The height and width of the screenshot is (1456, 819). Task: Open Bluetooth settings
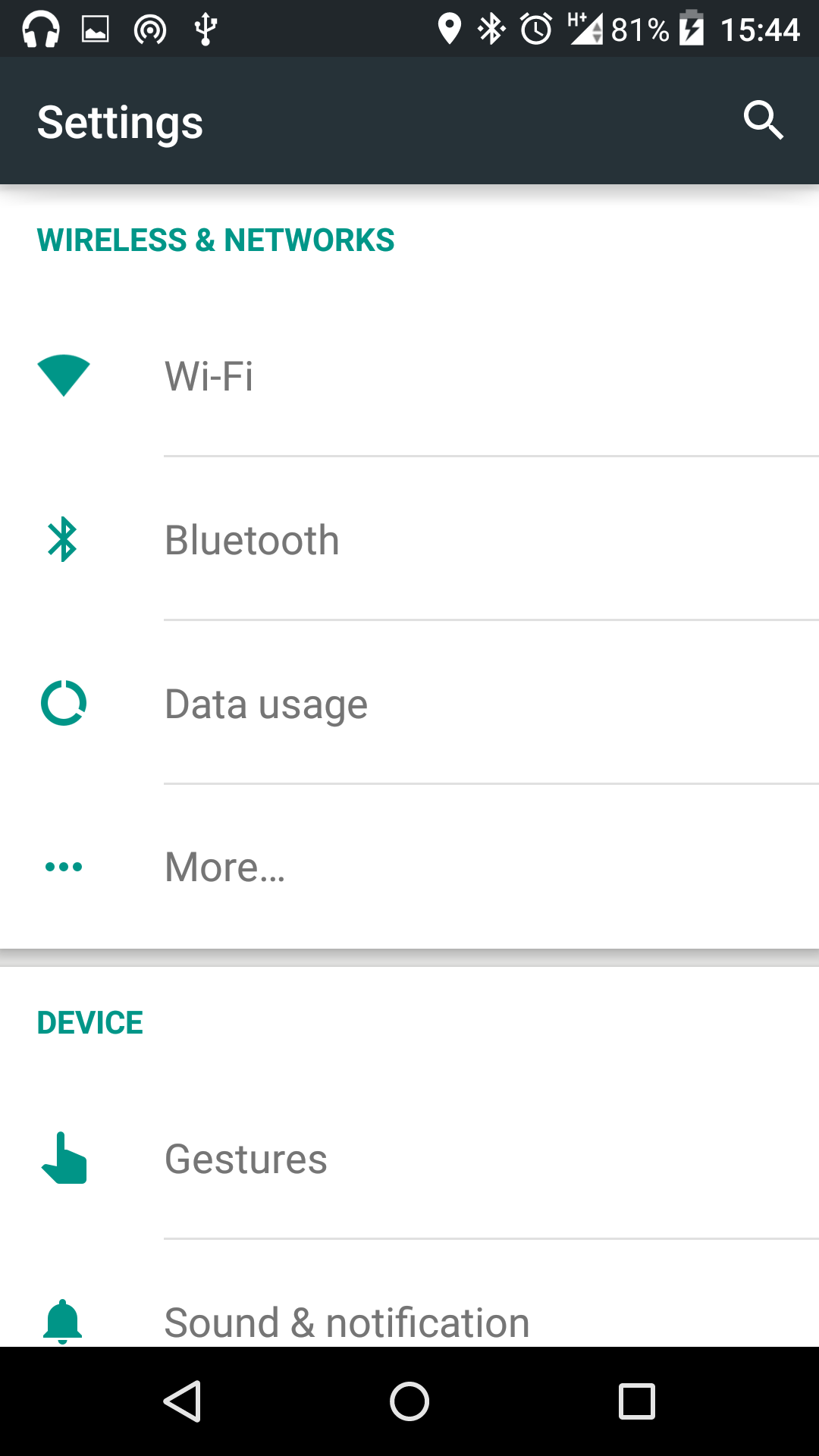(x=409, y=539)
